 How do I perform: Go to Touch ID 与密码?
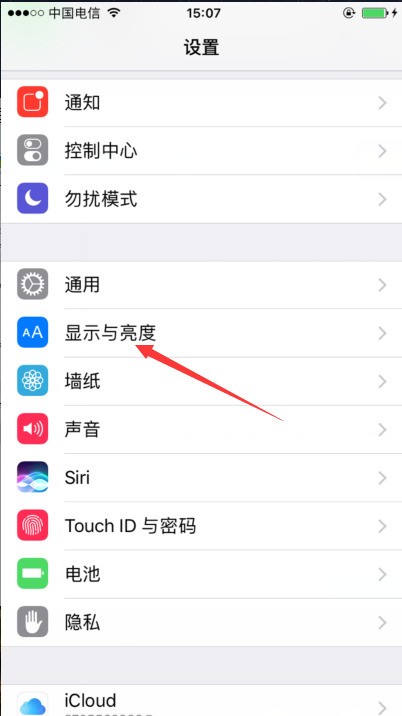pyautogui.click(x=201, y=526)
